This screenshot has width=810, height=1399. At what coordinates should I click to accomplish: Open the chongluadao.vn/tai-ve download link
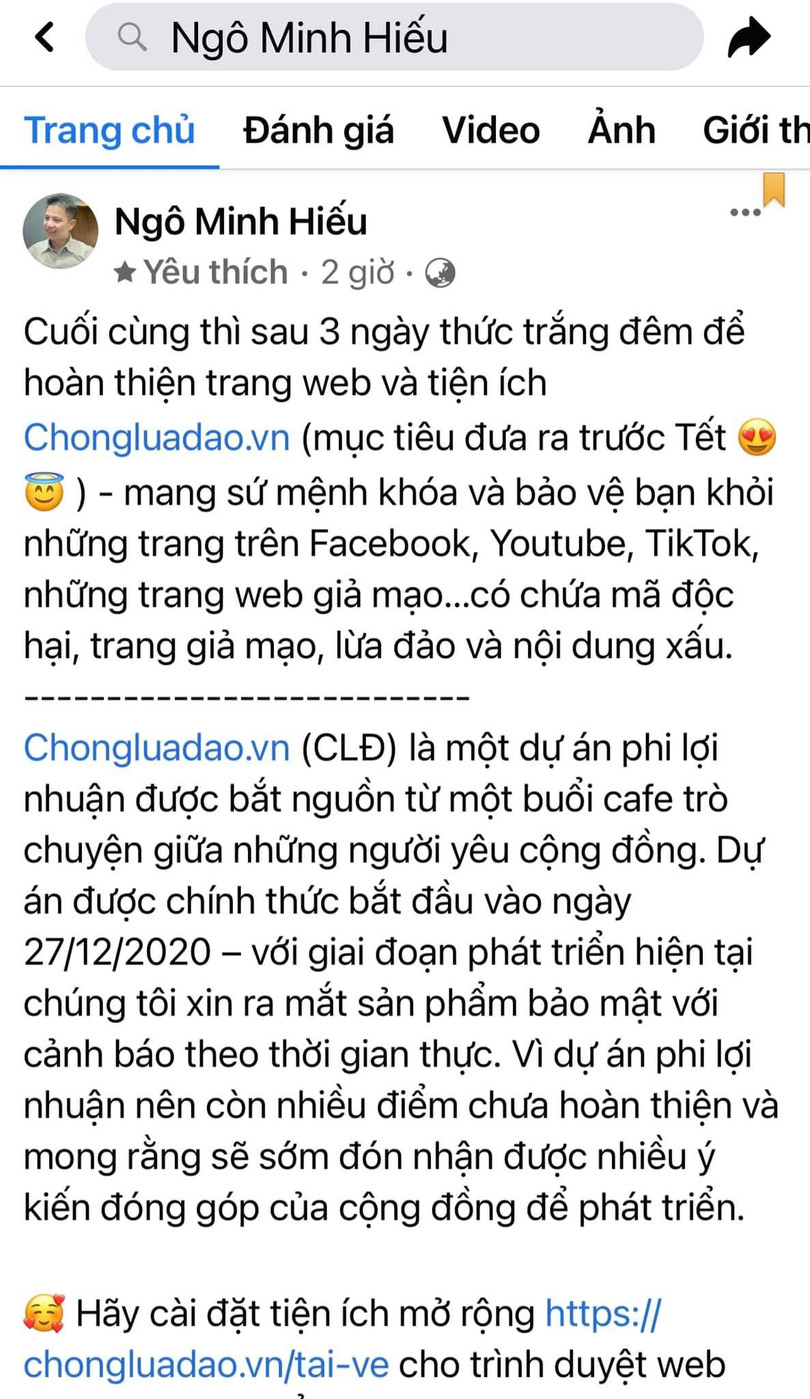205,1363
